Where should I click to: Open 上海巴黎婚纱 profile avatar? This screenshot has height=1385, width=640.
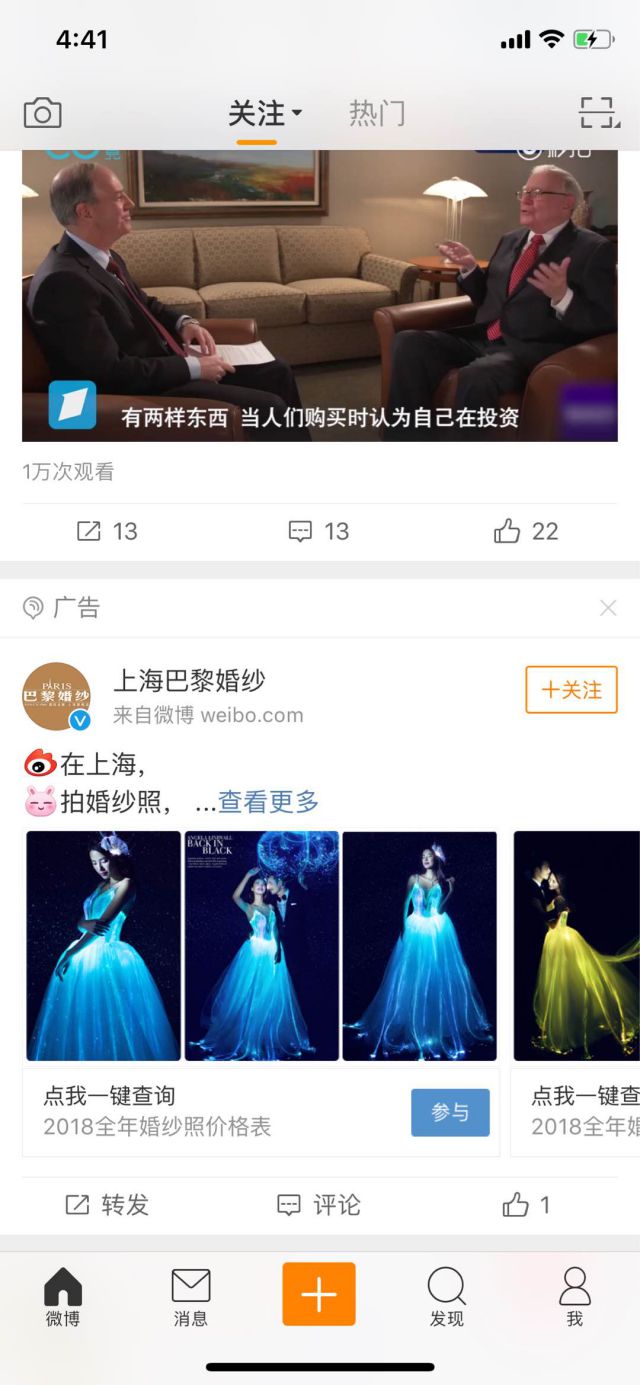click(56, 696)
